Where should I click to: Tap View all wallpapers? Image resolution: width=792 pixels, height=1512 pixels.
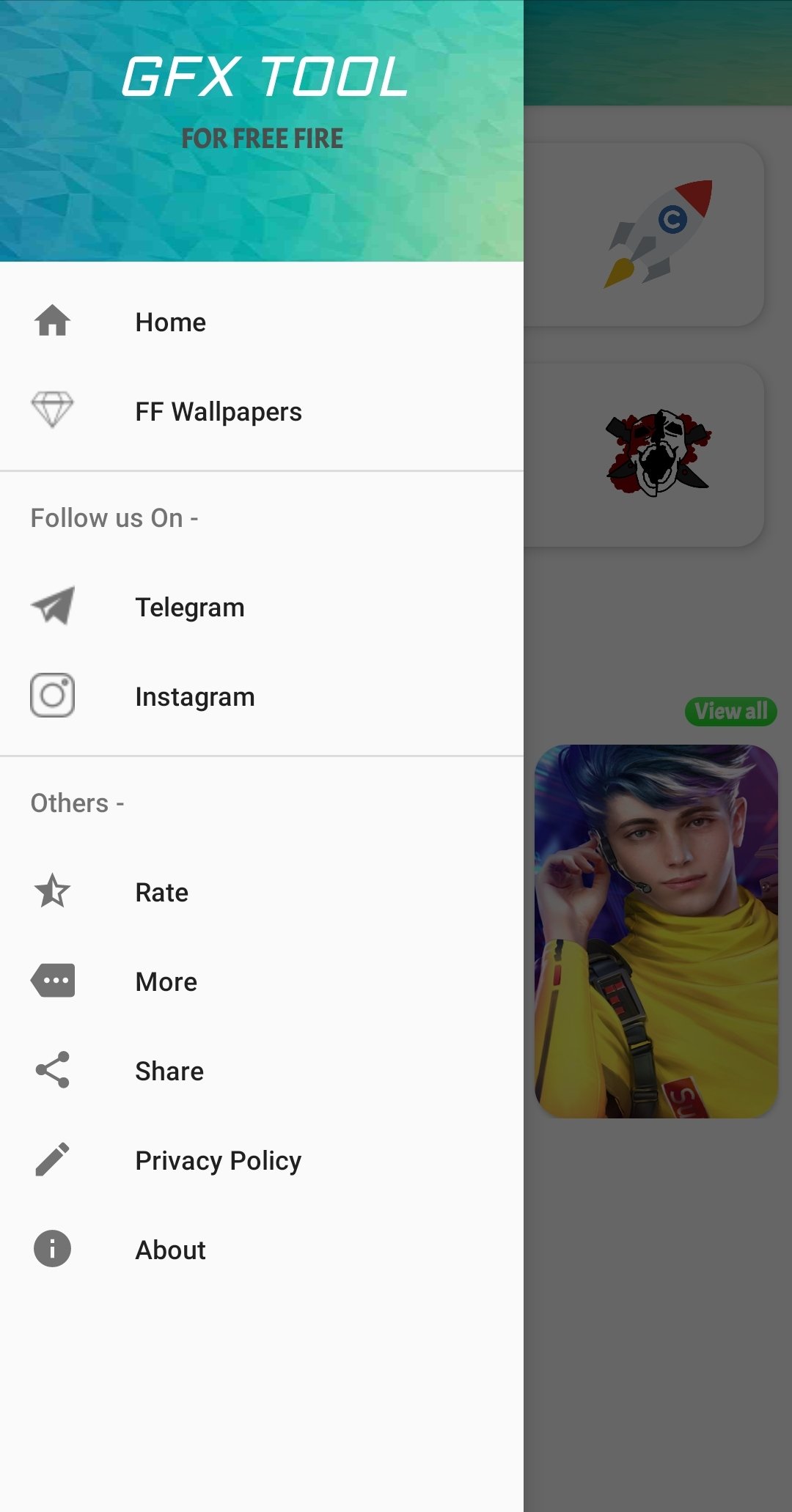click(730, 711)
